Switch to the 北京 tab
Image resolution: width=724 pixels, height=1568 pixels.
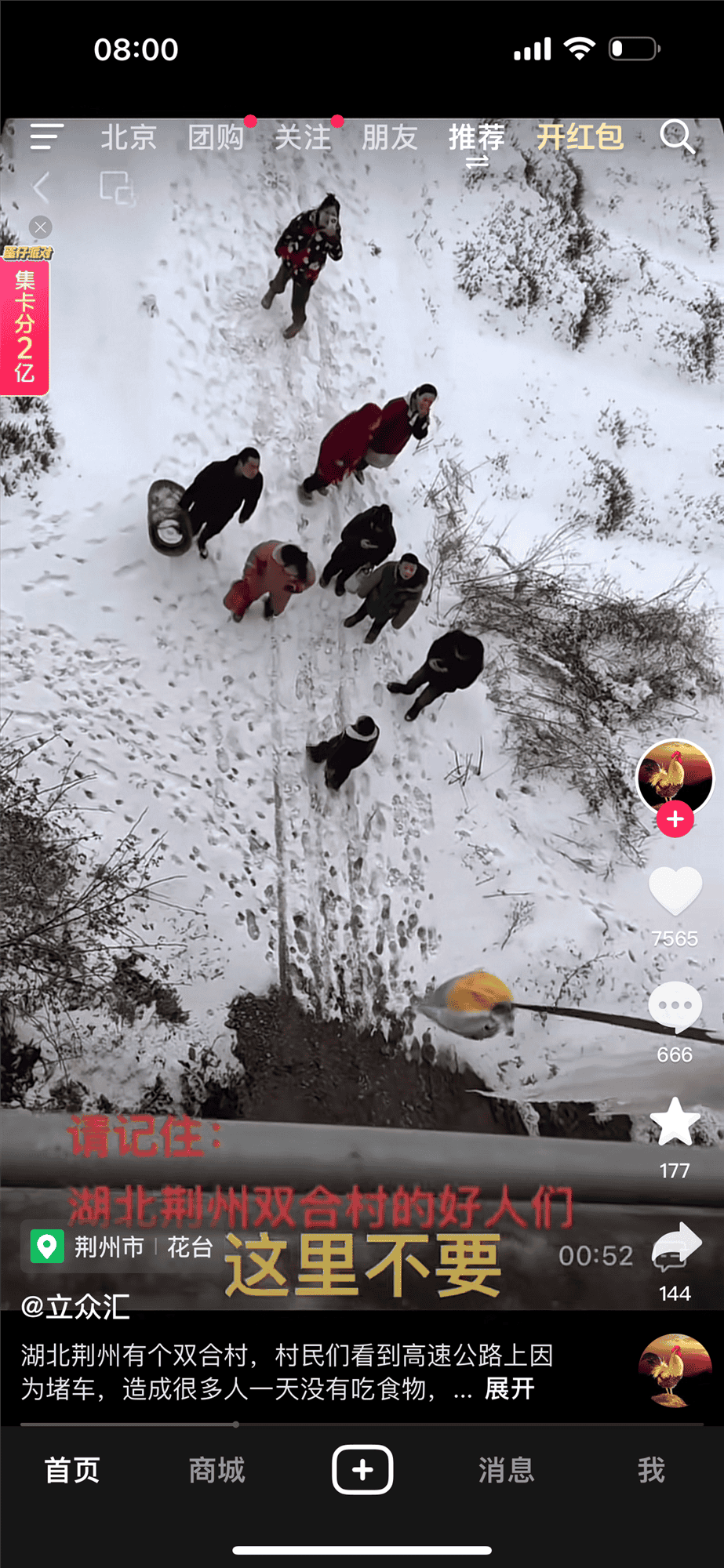pyautogui.click(x=129, y=138)
